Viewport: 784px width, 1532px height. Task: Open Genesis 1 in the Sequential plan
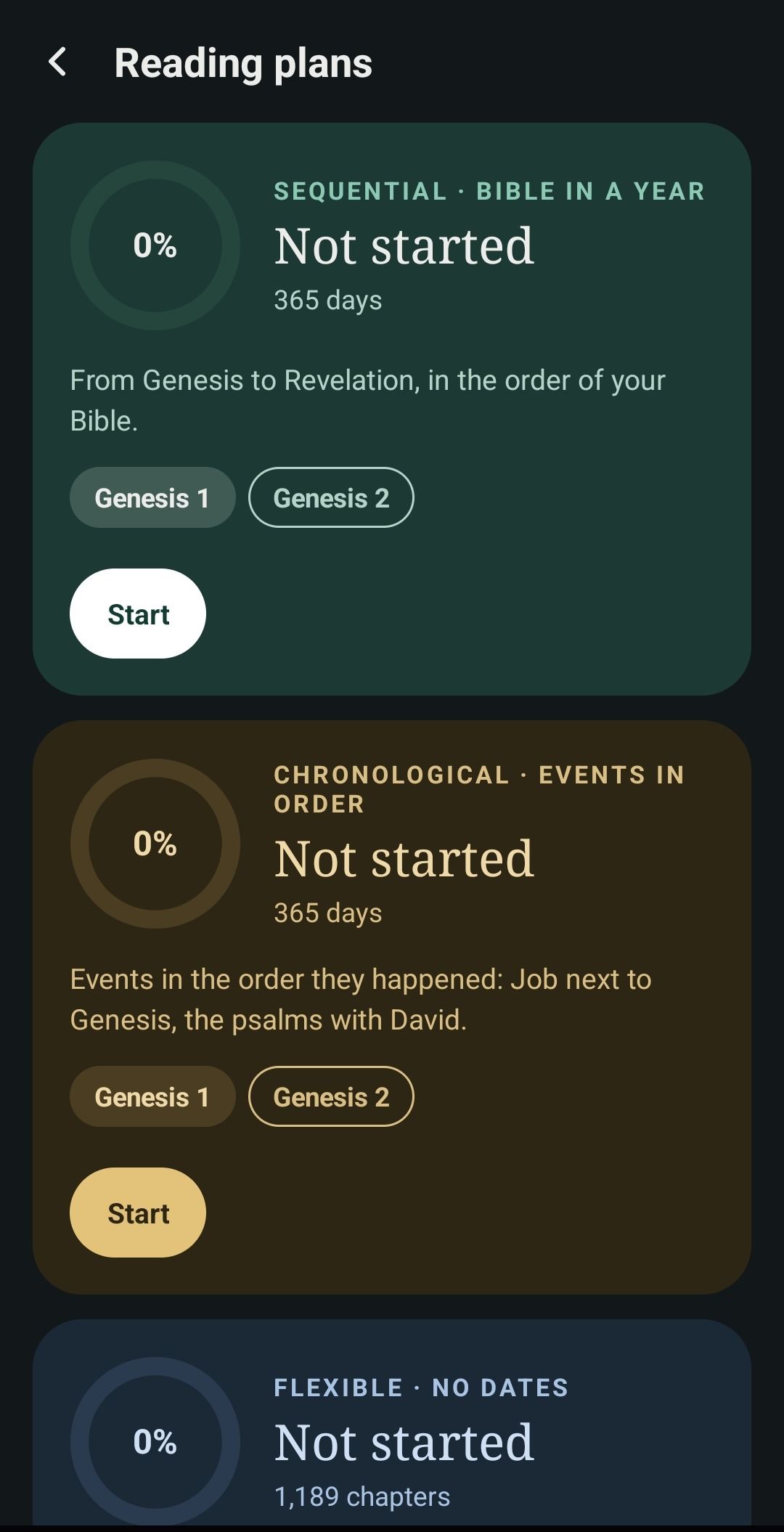[152, 497]
